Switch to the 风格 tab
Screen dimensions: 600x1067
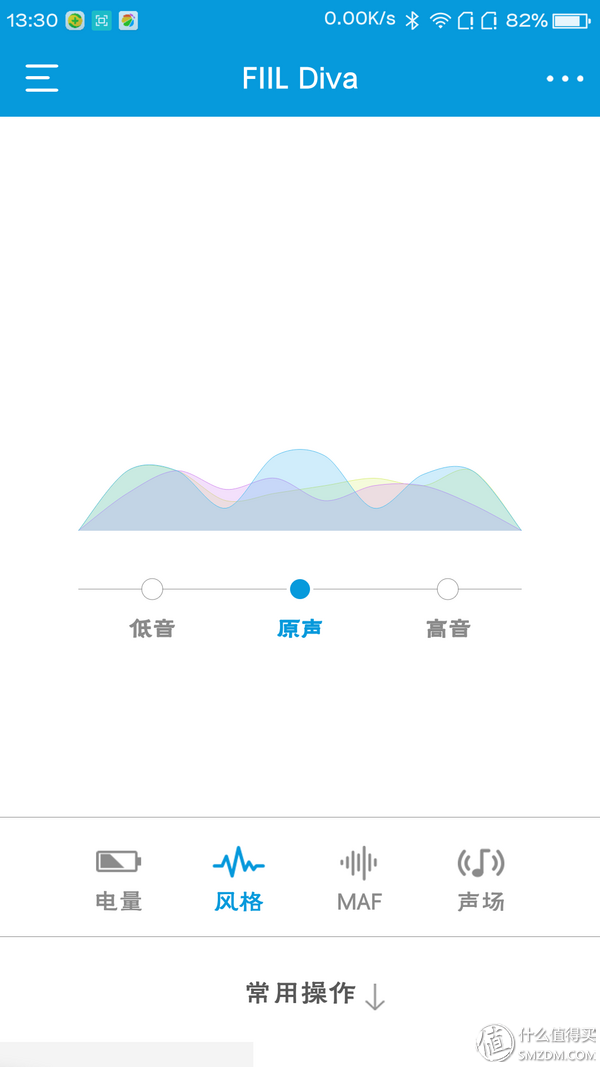click(x=239, y=878)
